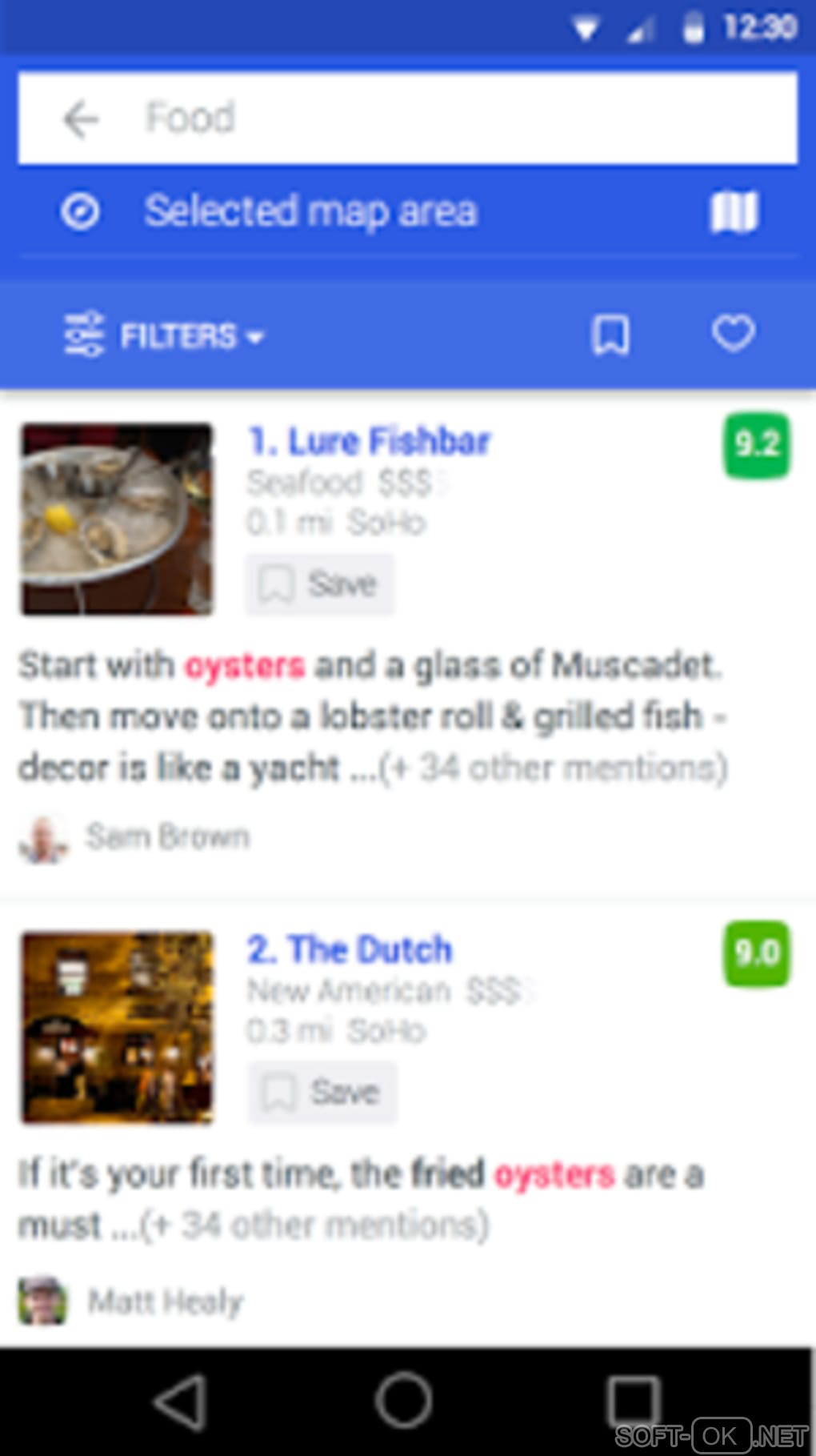Save Lure Fishbar

point(319,584)
